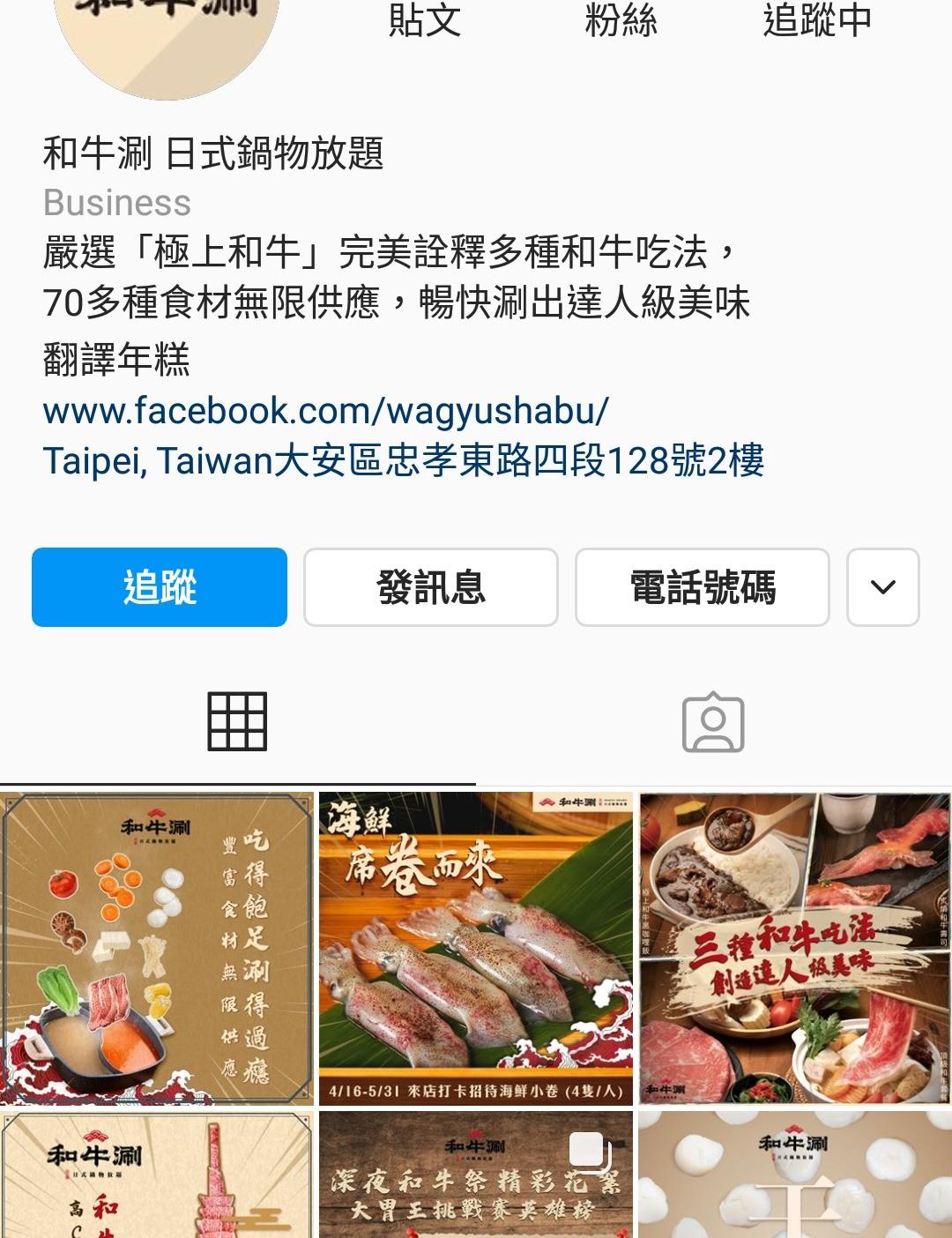View the 追蹤中 following list
952x1238 pixels.
[x=816, y=19]
